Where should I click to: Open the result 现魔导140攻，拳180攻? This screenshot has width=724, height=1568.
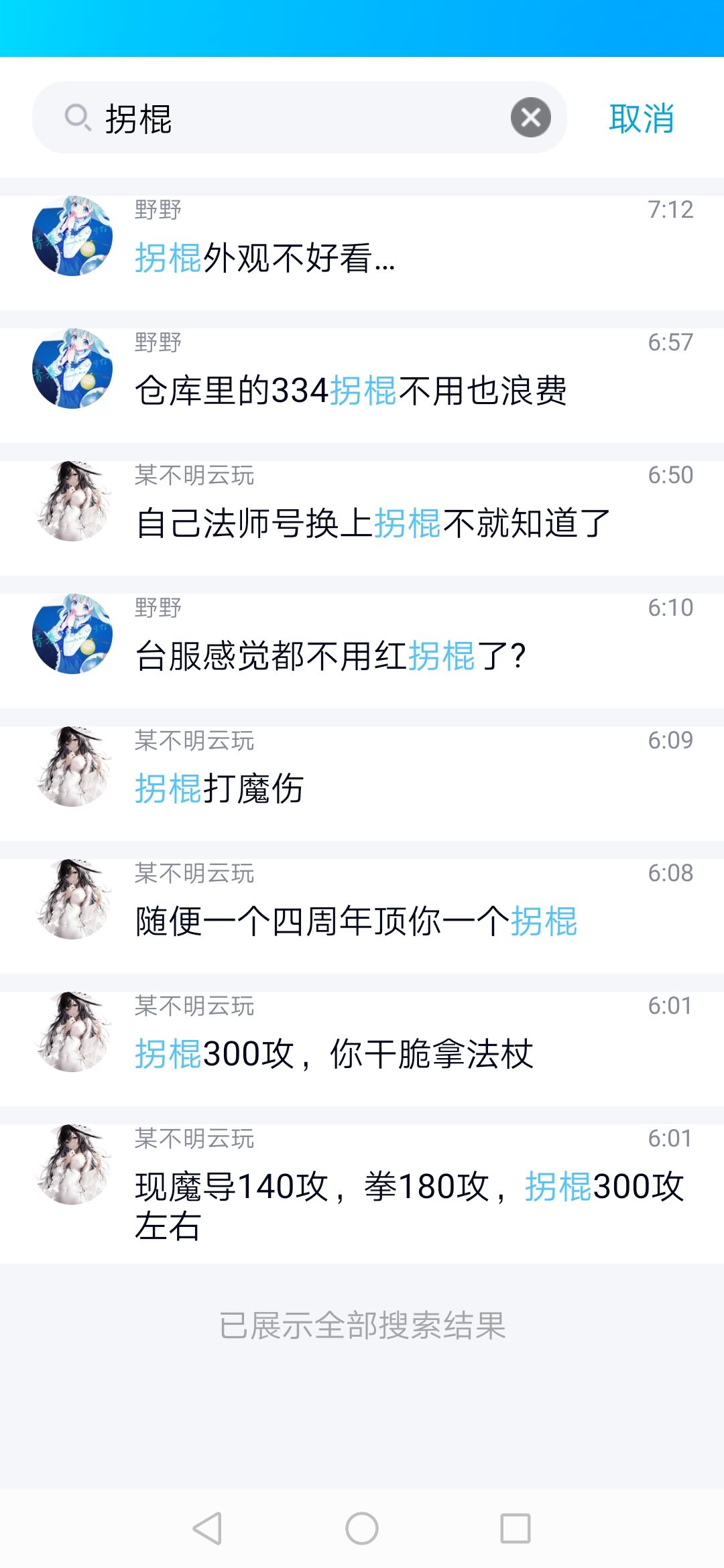coord(362,1194)
